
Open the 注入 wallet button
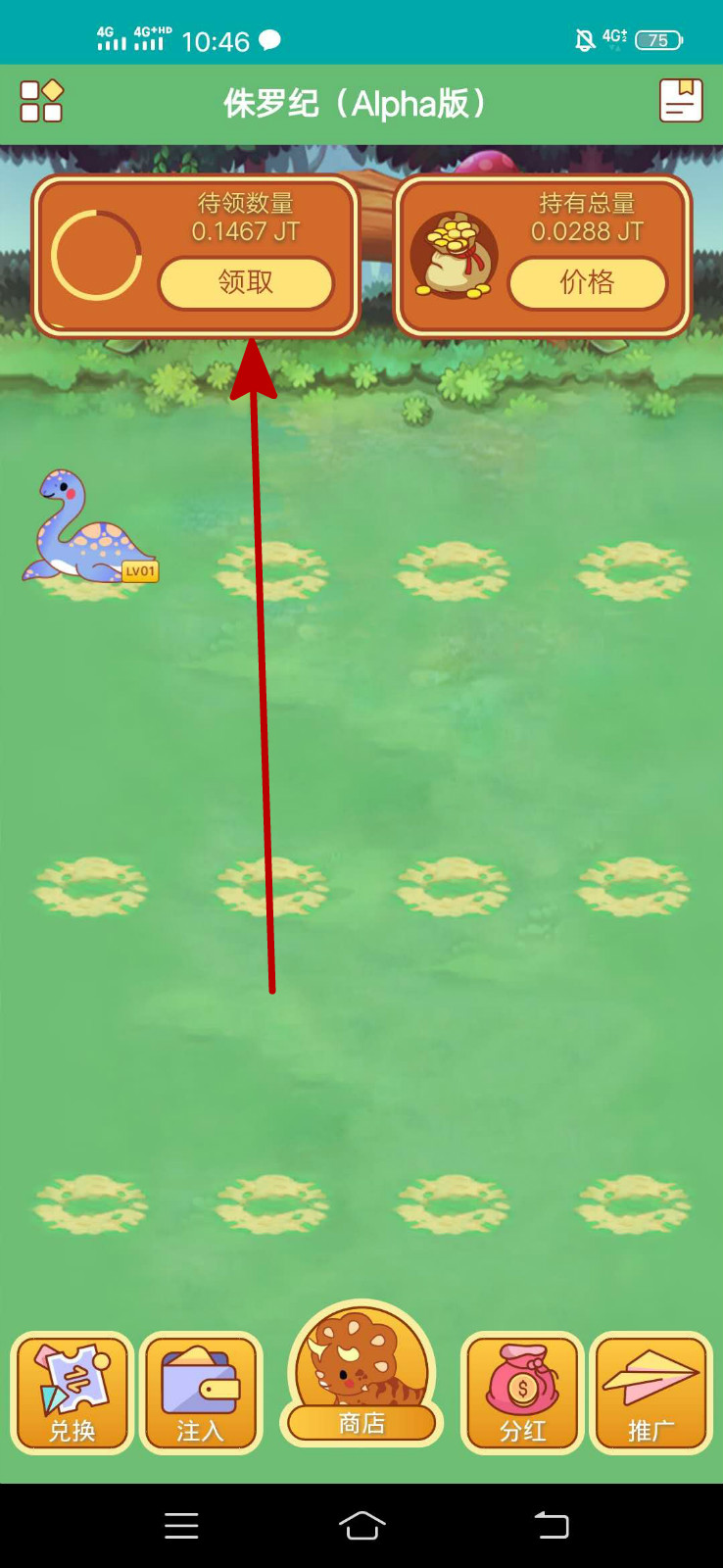(x=201, y=1392)
